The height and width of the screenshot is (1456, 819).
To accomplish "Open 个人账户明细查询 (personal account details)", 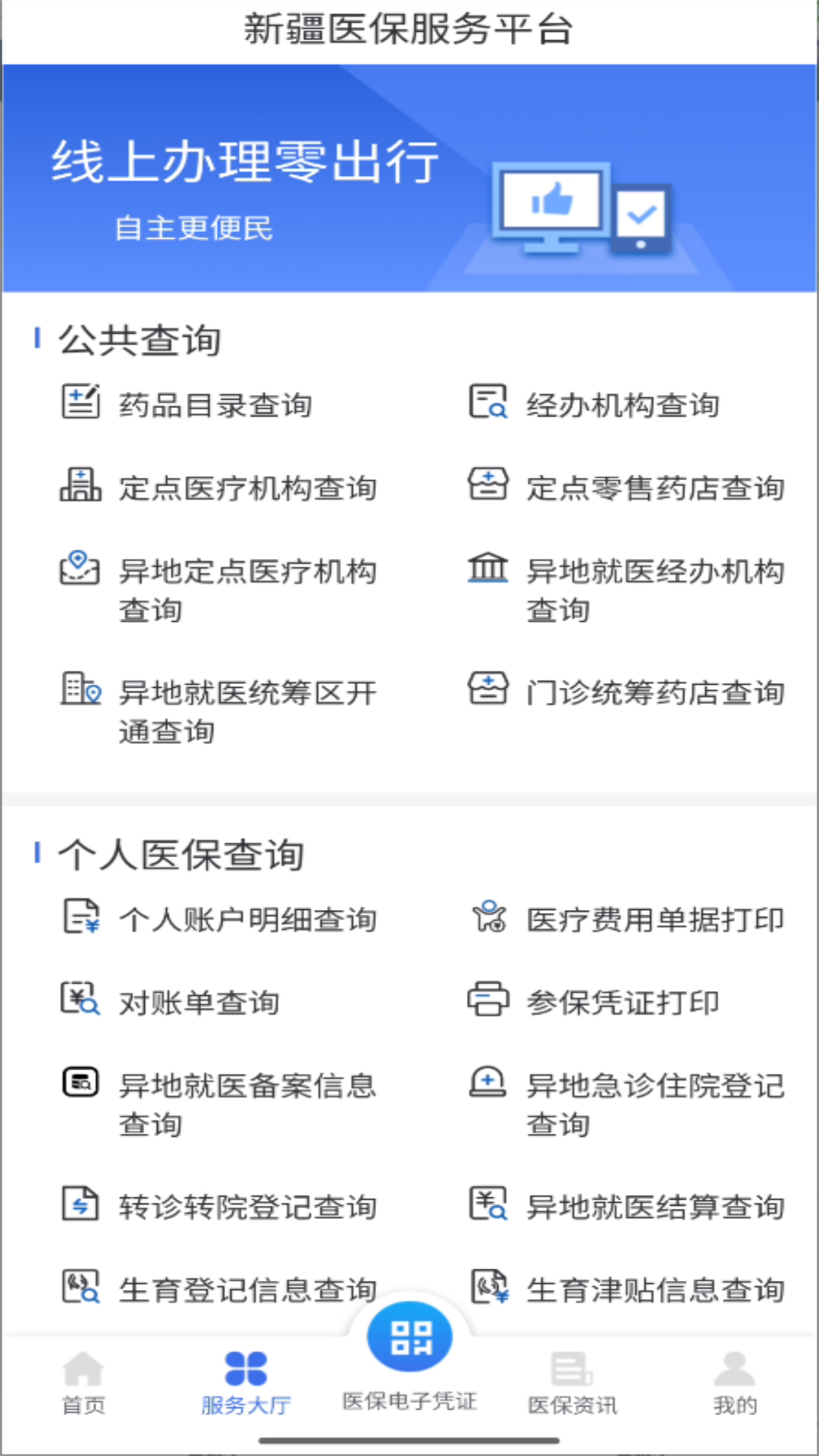I will pyautogui.click(x=248, y=918).
